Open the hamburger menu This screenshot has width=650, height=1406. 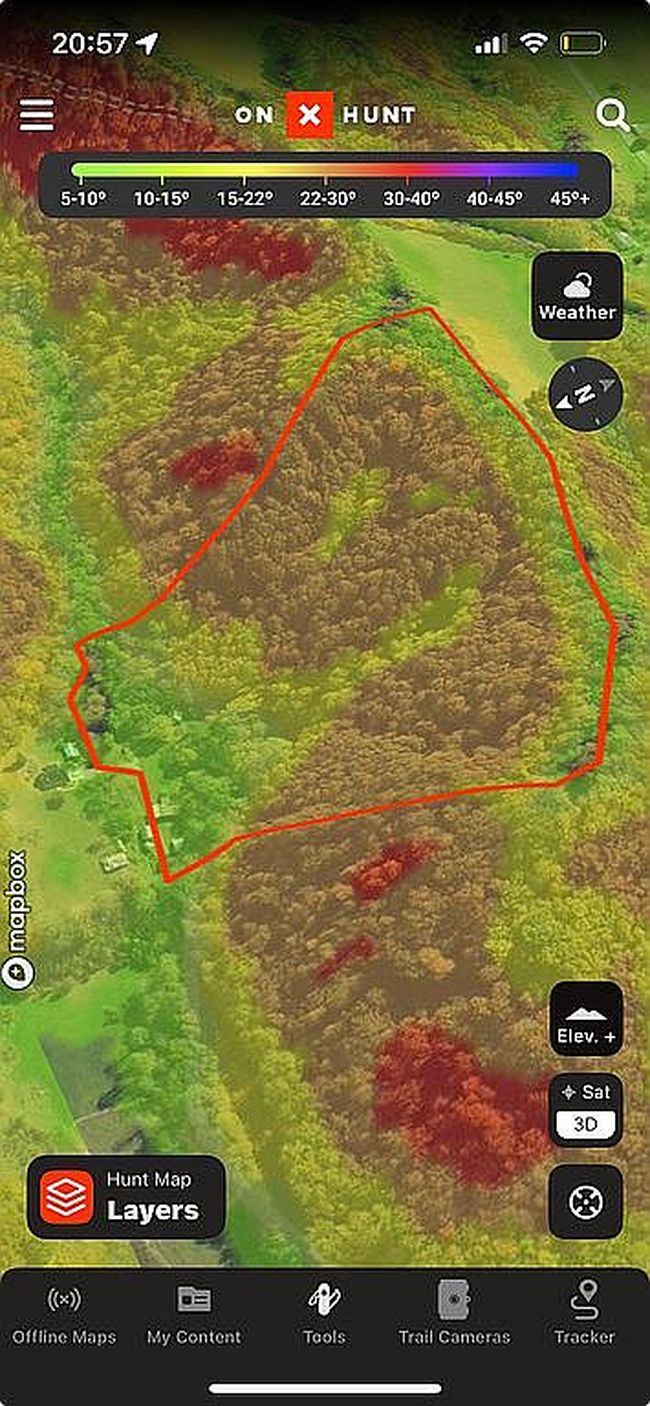[x=37, y=114]
